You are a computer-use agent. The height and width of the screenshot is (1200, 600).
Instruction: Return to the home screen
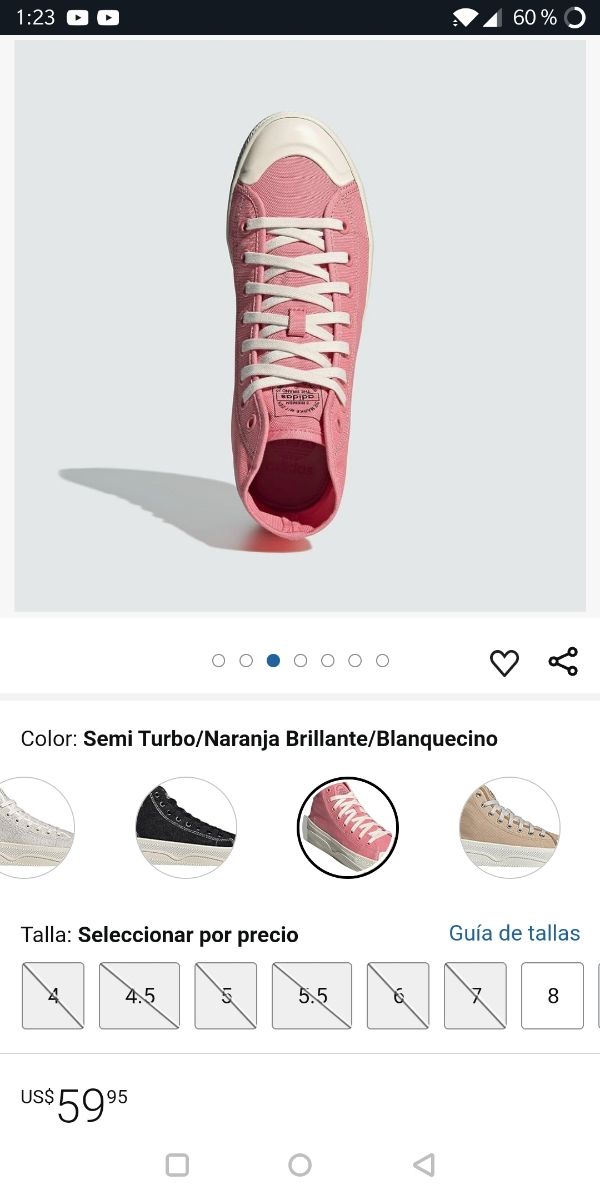pos(300,1165)
